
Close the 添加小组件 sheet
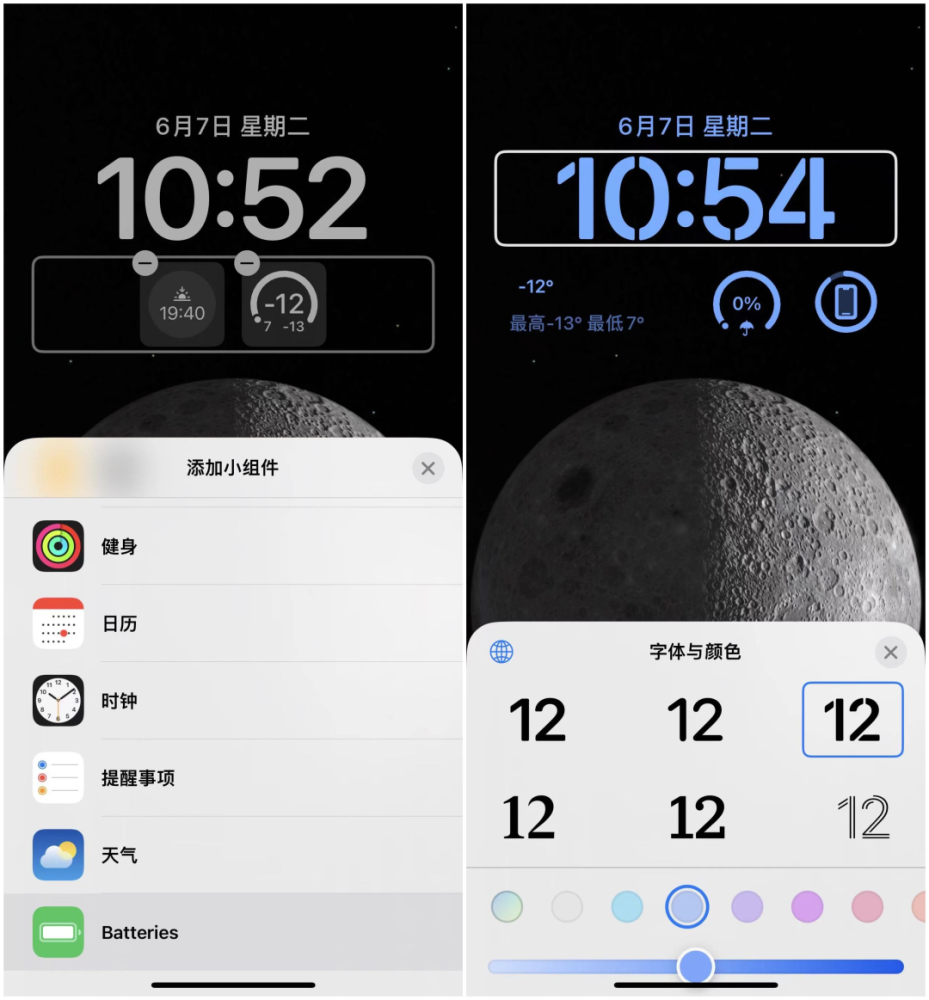click(x=428, y=468)
